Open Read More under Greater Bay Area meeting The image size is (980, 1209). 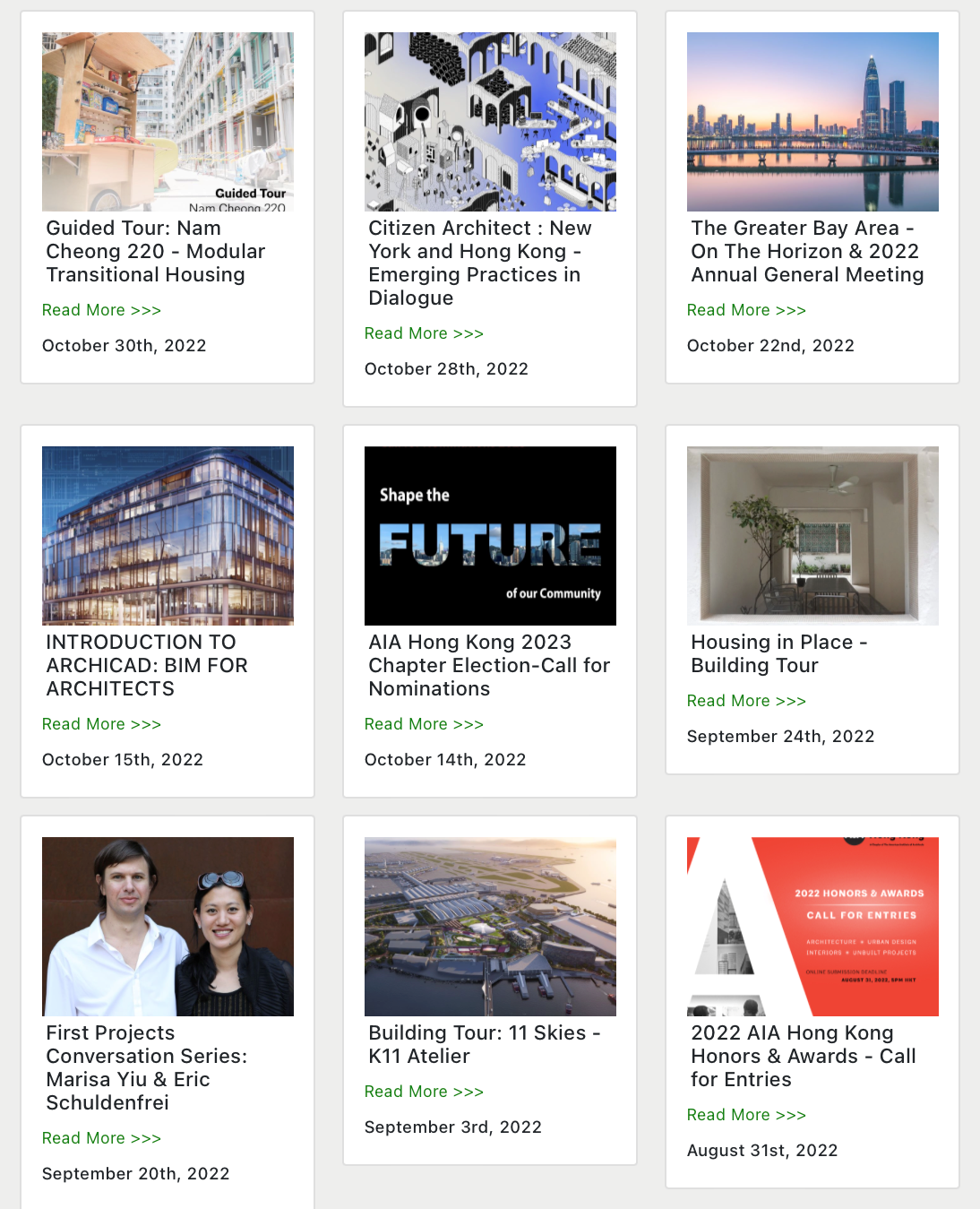point(746,310)
